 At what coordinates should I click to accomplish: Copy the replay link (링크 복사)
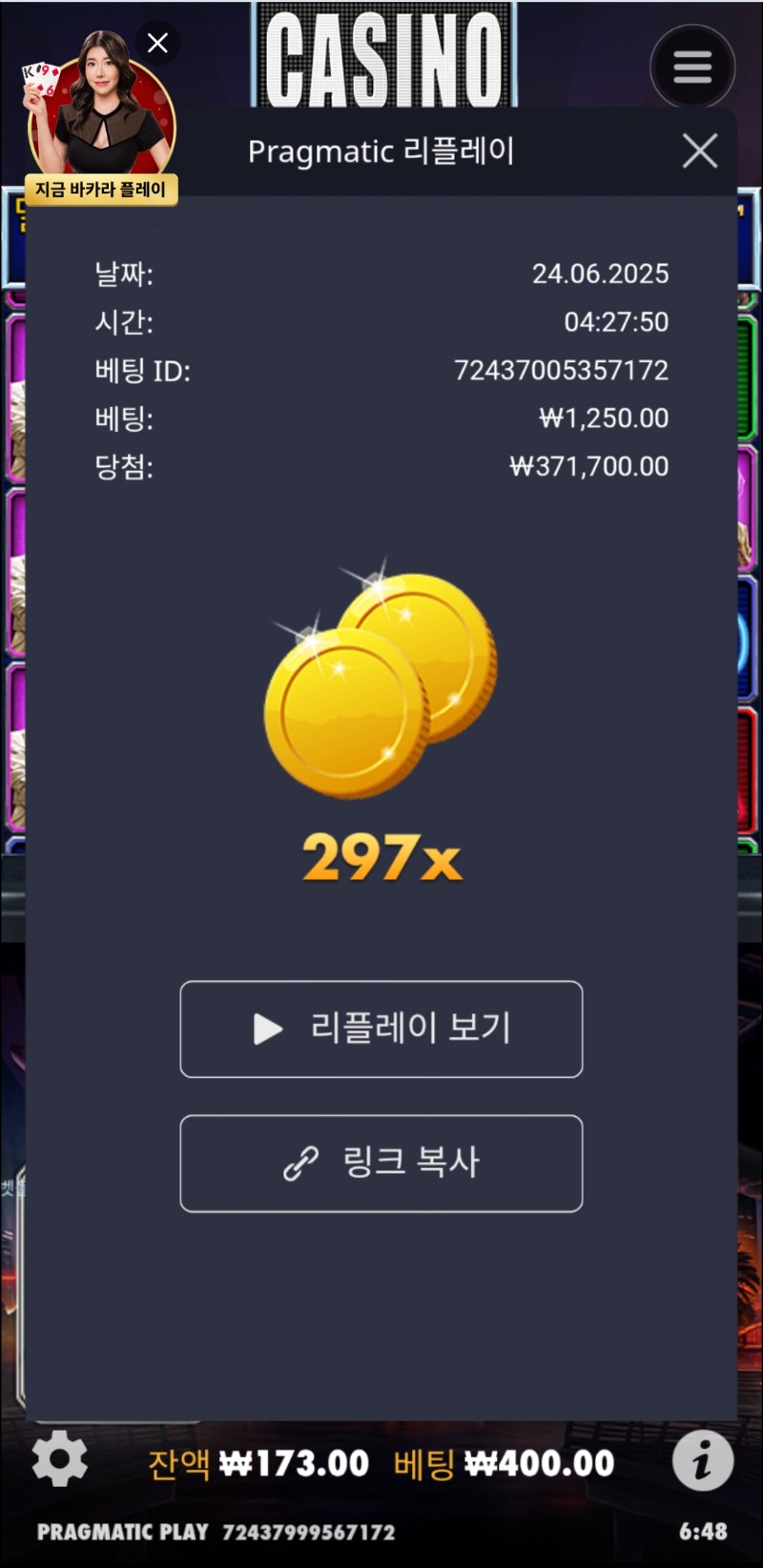point(381,1163)
